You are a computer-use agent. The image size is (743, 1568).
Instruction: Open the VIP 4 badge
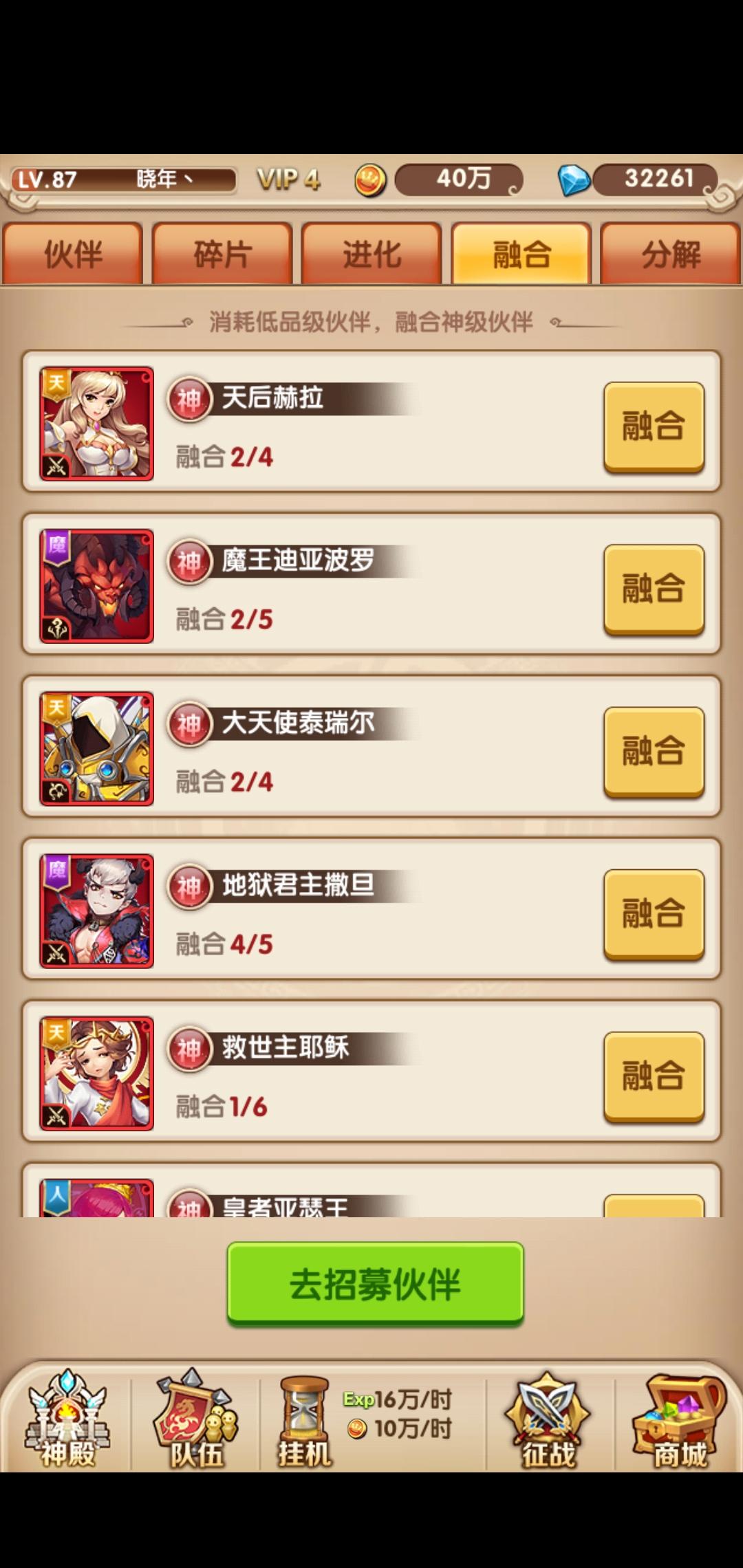click(288, 179)
